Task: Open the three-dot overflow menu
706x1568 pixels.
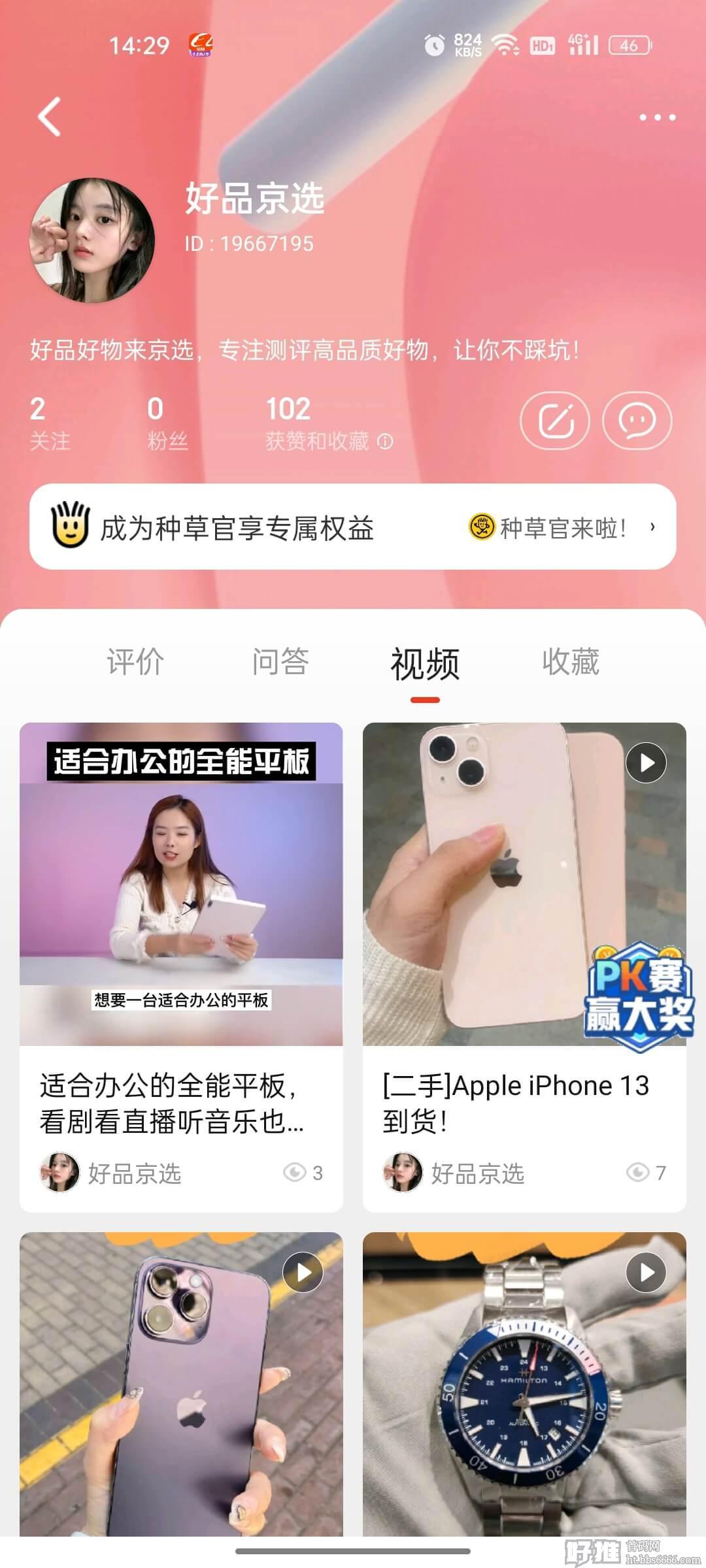Action: coord(657,118)
